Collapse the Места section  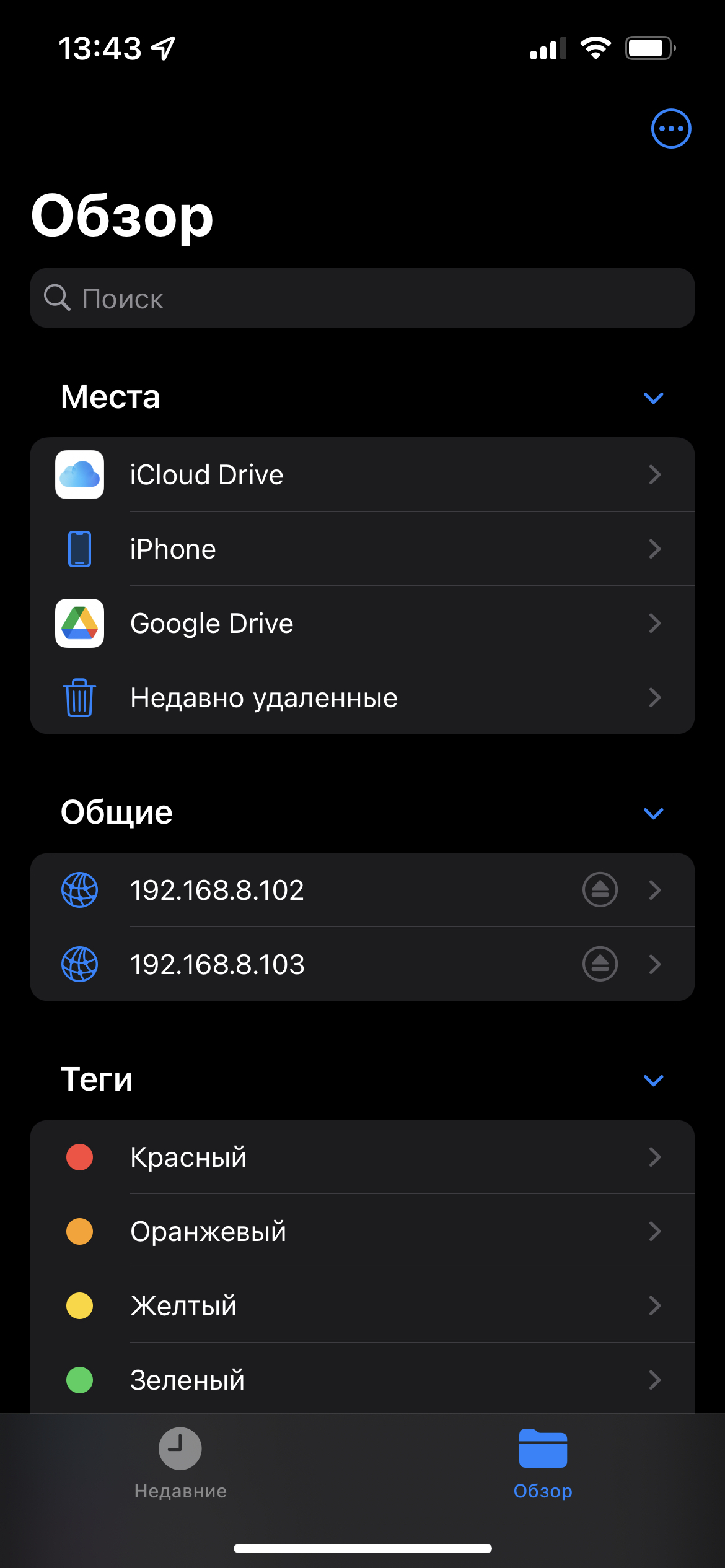pos(654,398)
